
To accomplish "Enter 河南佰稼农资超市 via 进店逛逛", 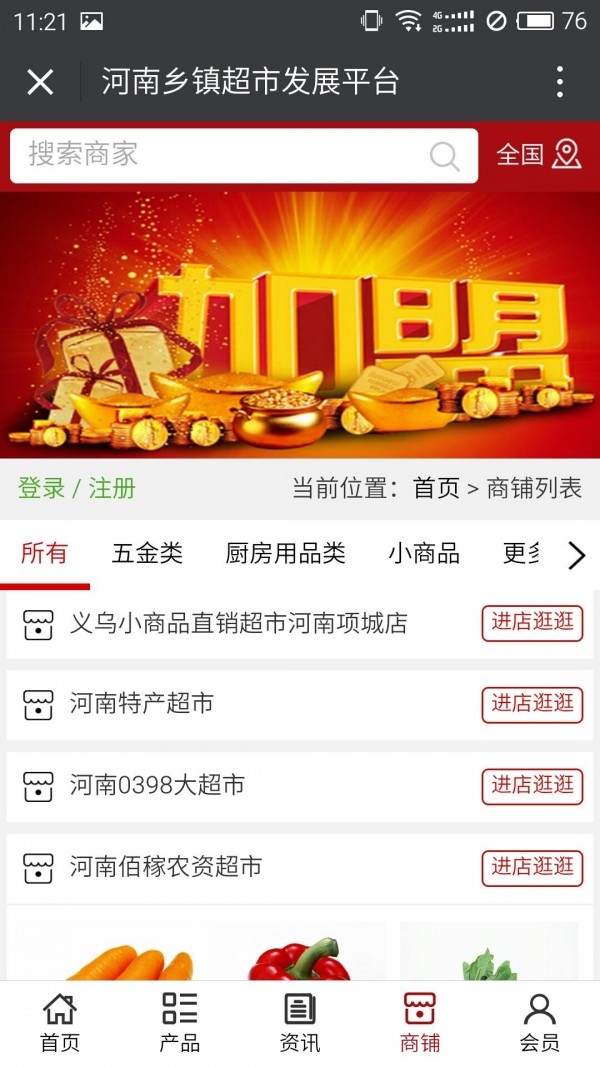I will 532,866.
